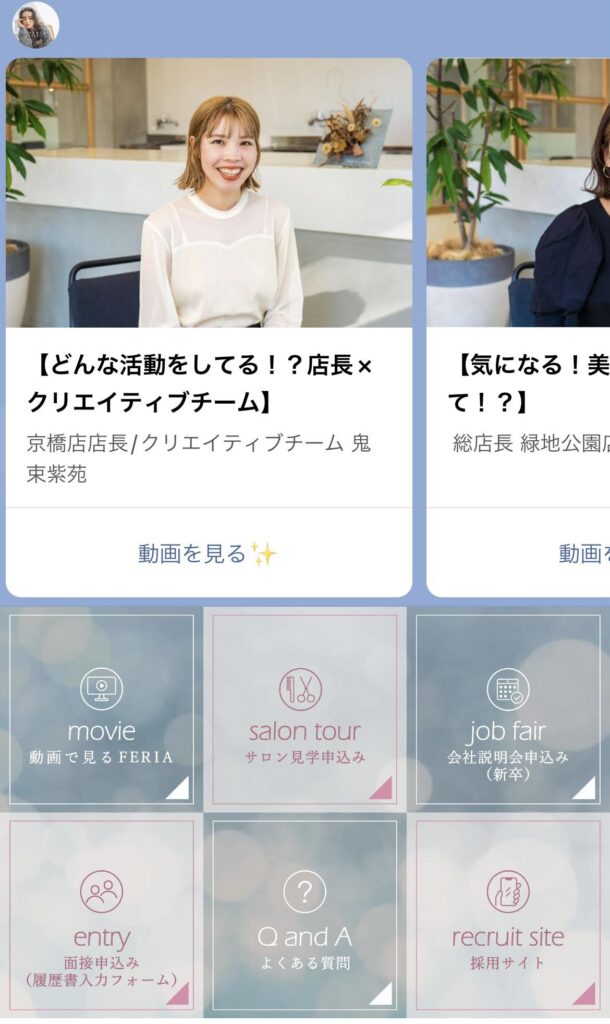This screenshot has width=610, height=1024.
Task: View Q and A よくある質問
Action: click(x=305, y=915)
